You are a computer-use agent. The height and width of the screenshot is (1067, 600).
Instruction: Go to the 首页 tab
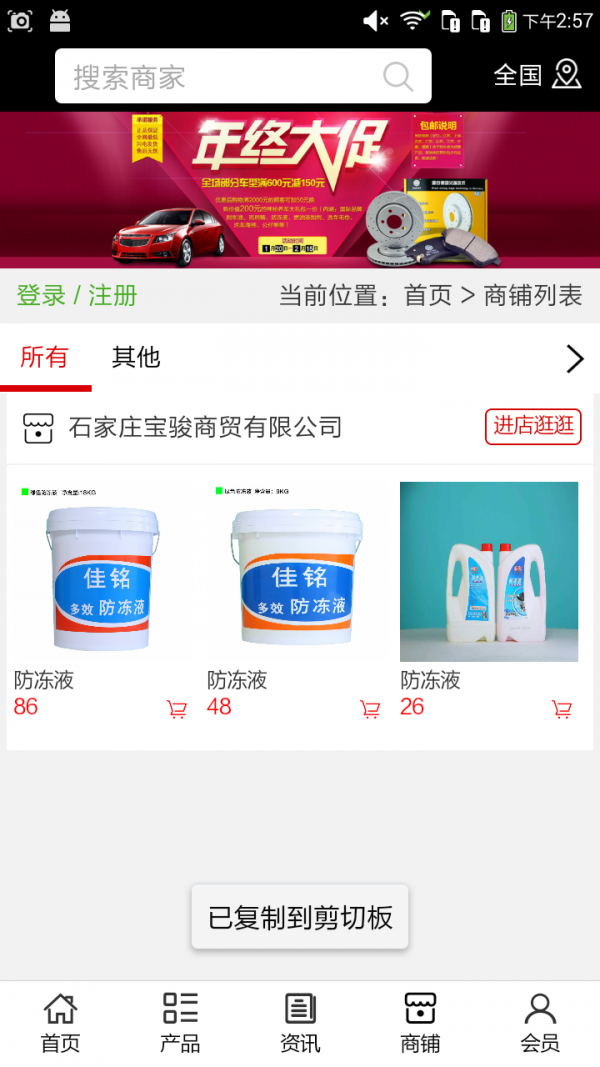60,1023
